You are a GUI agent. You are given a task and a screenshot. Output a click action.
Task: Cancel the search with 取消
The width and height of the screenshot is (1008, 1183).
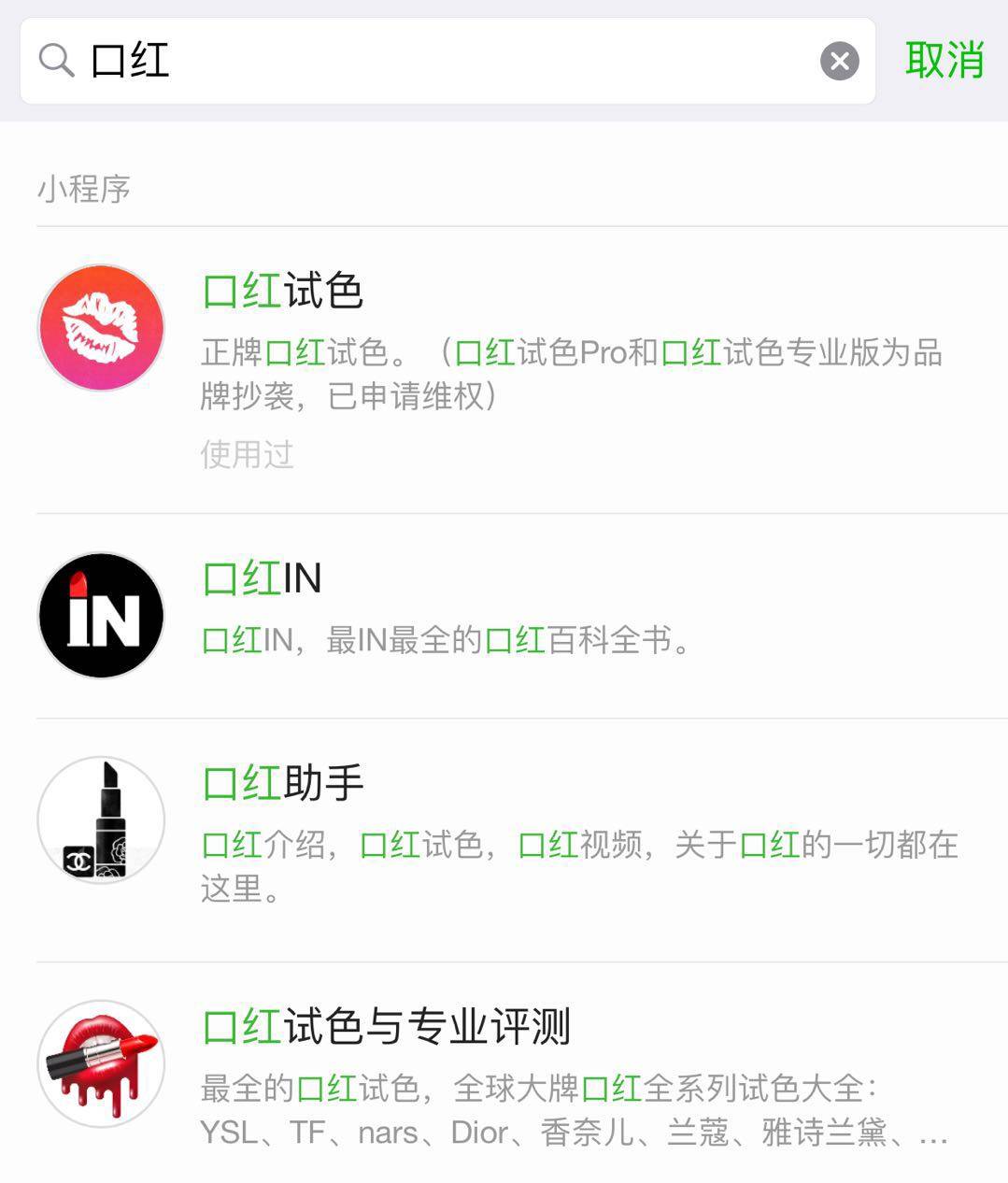(944, 62)
